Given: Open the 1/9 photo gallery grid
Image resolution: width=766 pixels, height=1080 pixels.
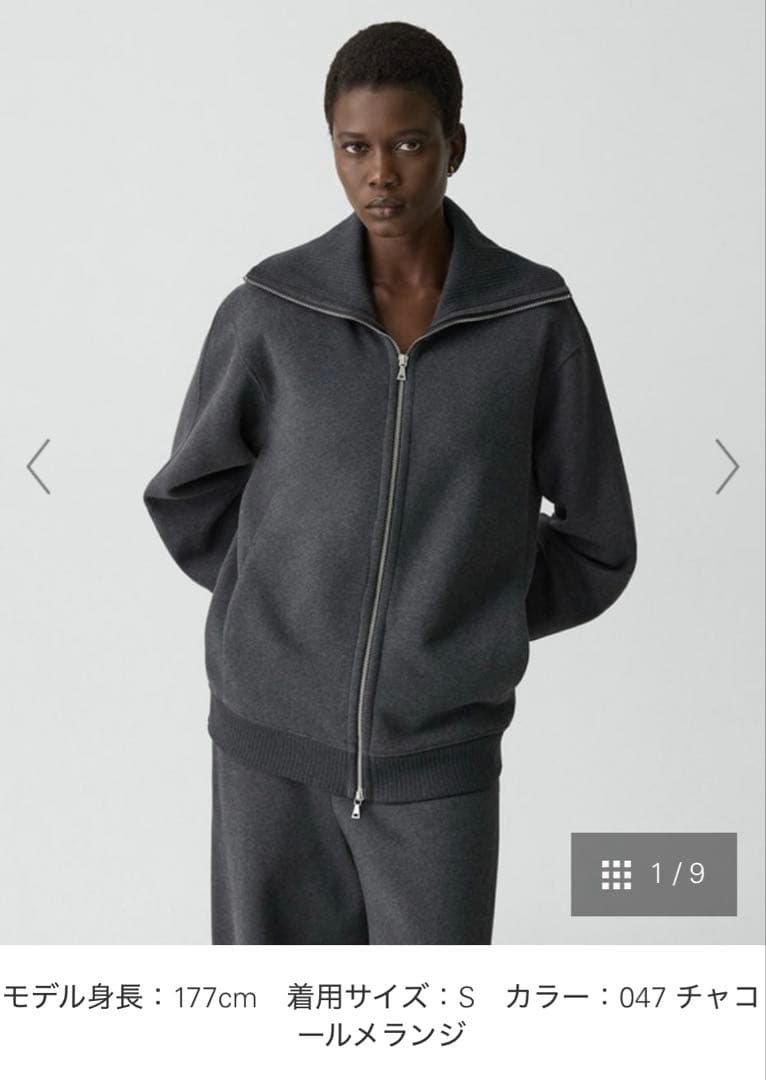Looking at the screenshot, I should (x=654, y=874).
